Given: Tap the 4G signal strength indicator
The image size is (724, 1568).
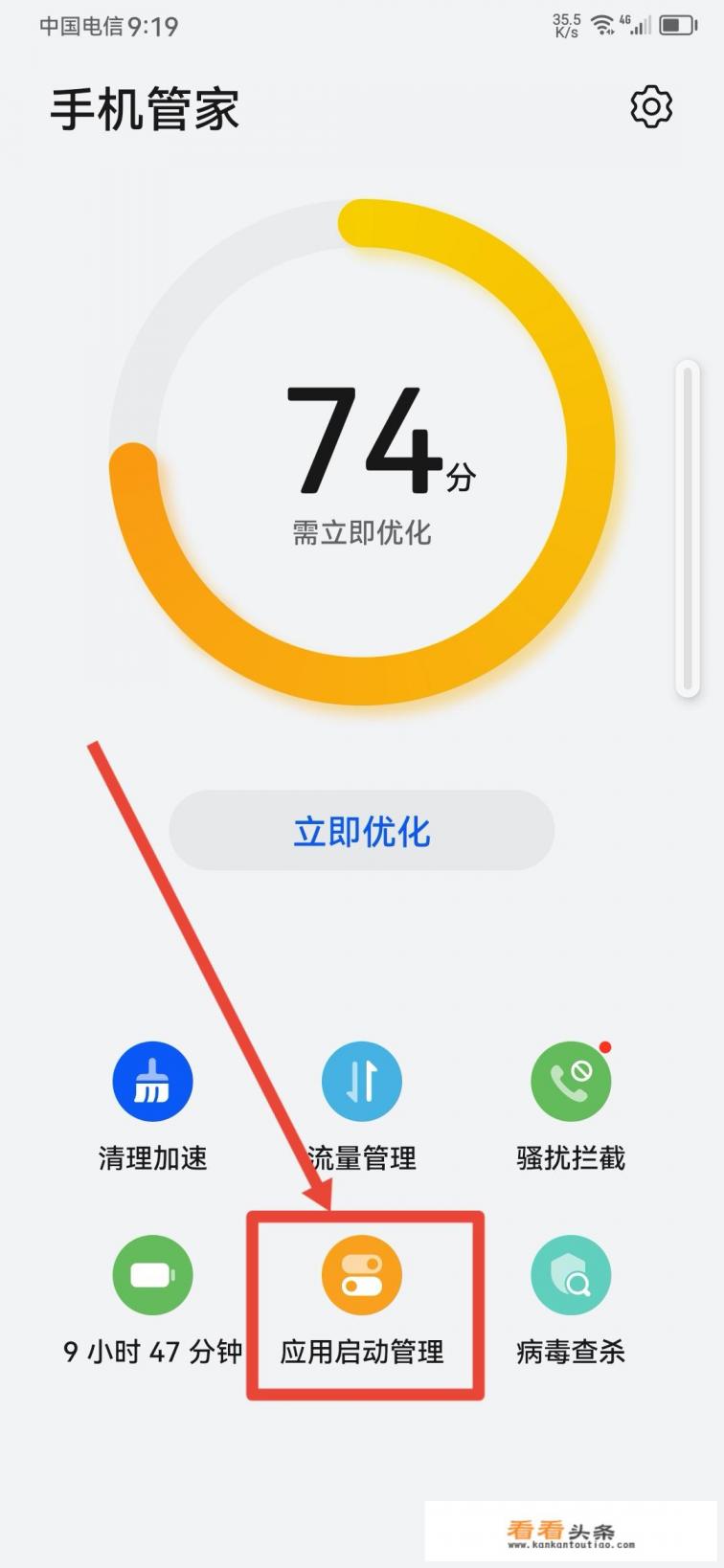Looking at the screenshot, I should click(639, 26).
